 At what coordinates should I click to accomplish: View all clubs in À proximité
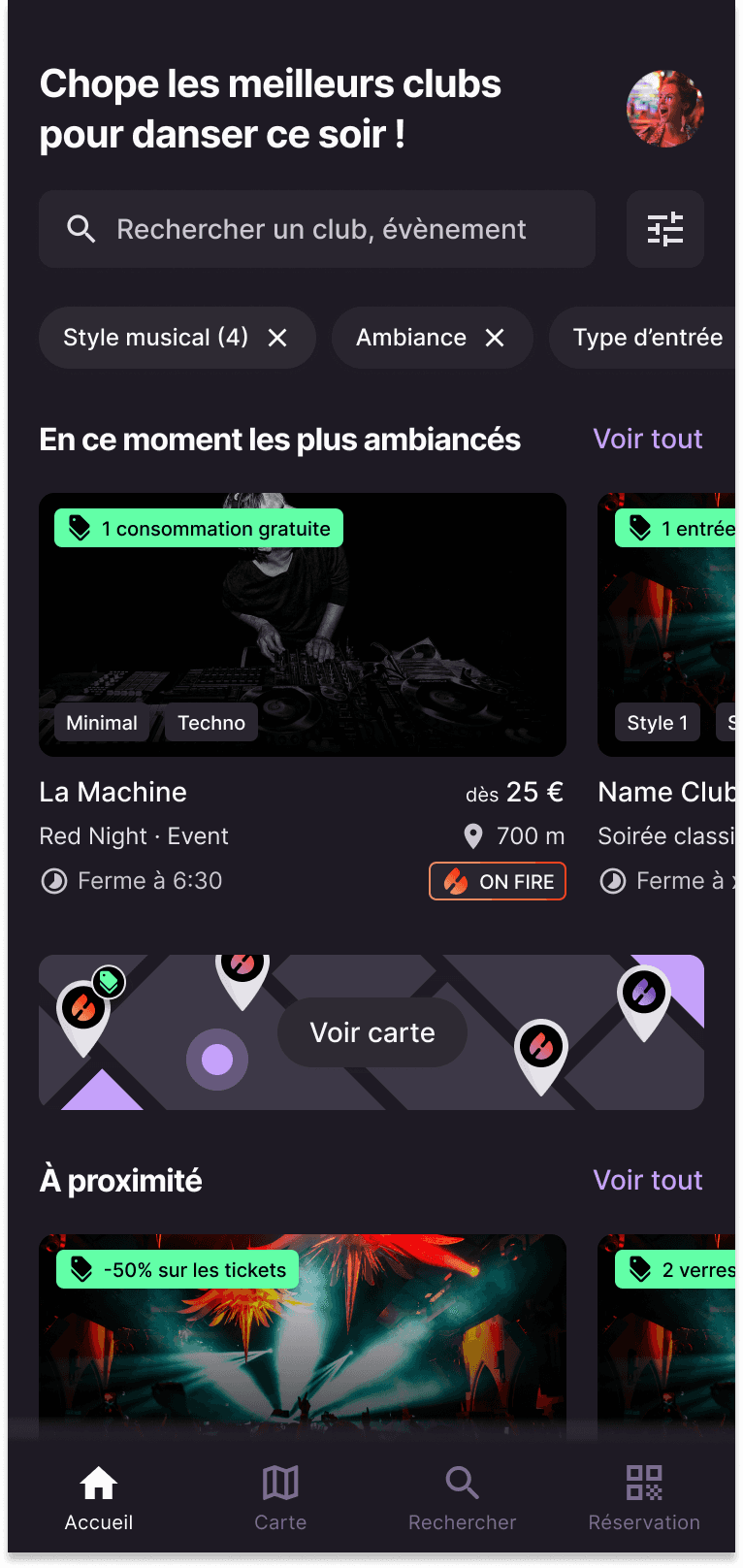coord(647,1180)
